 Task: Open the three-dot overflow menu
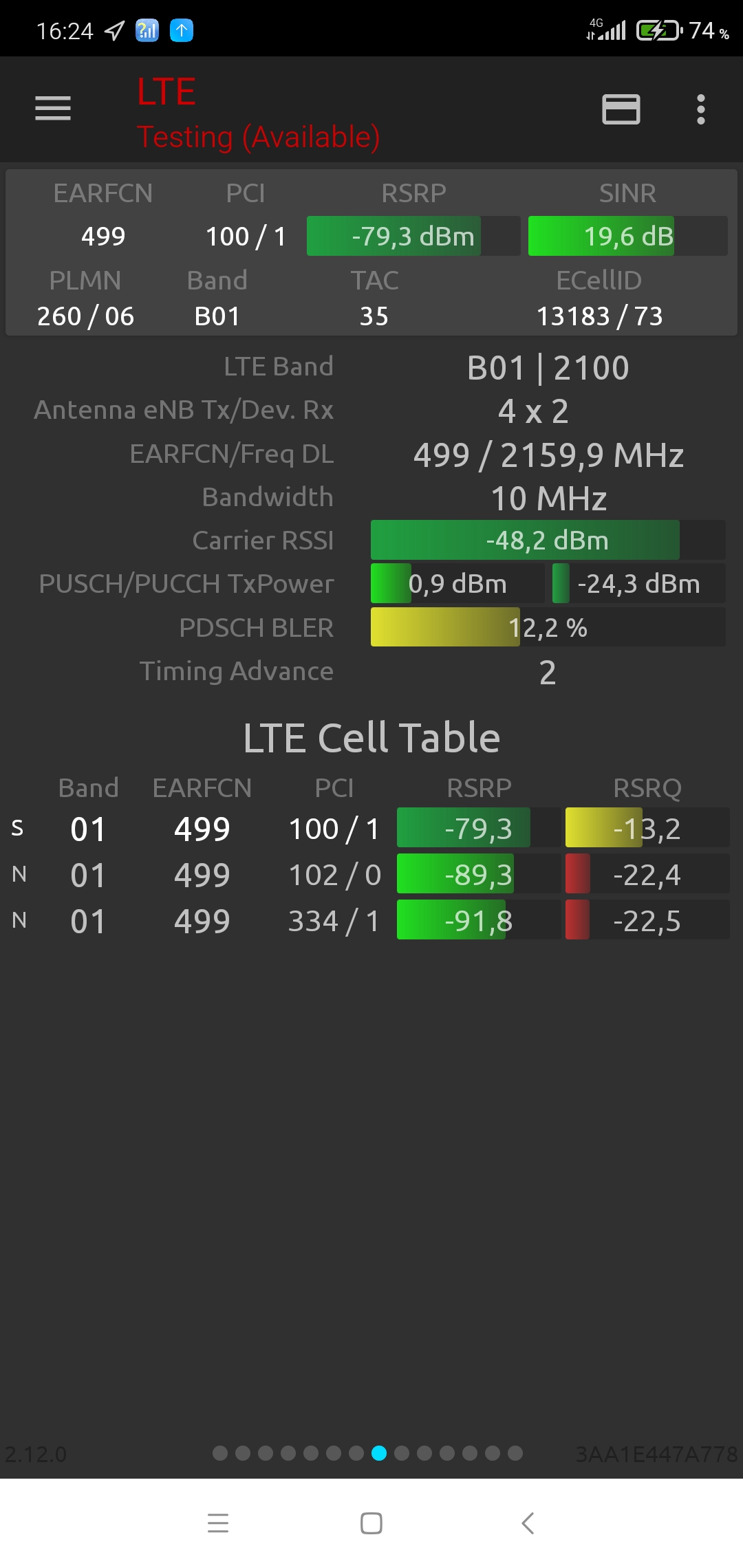[x=700, y=109]
